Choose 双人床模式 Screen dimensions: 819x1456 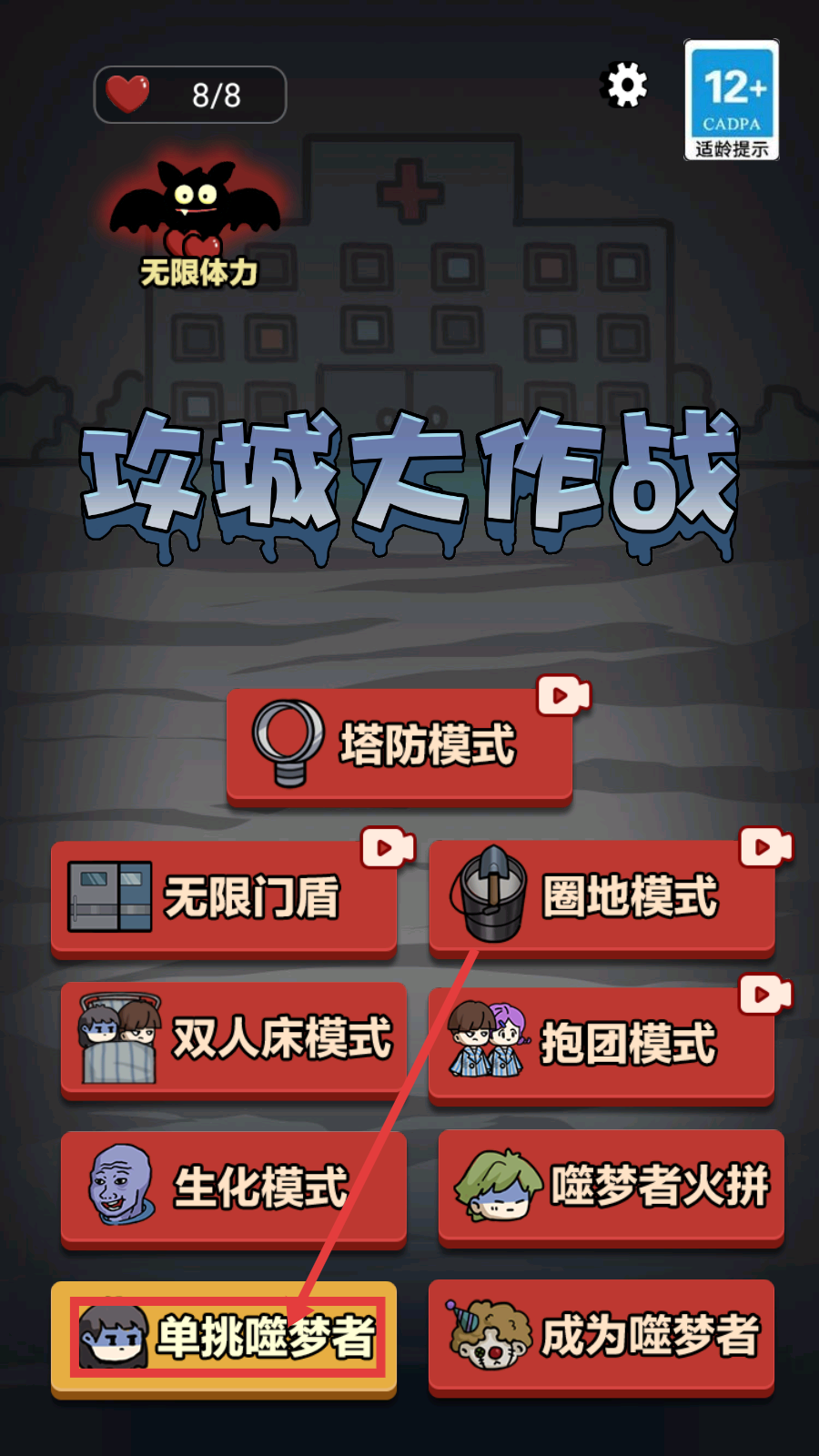point(234,1039)
